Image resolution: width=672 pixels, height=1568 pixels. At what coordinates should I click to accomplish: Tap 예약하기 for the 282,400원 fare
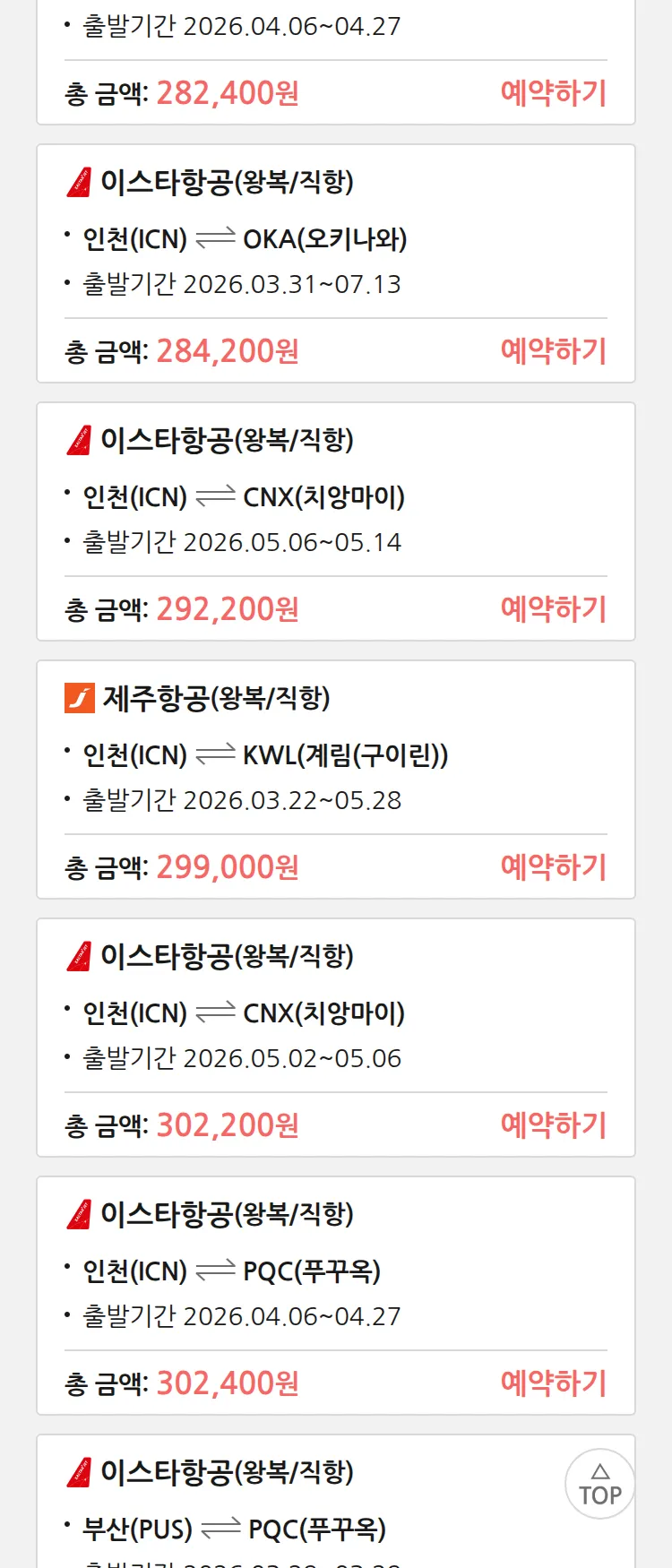point(553,93)
